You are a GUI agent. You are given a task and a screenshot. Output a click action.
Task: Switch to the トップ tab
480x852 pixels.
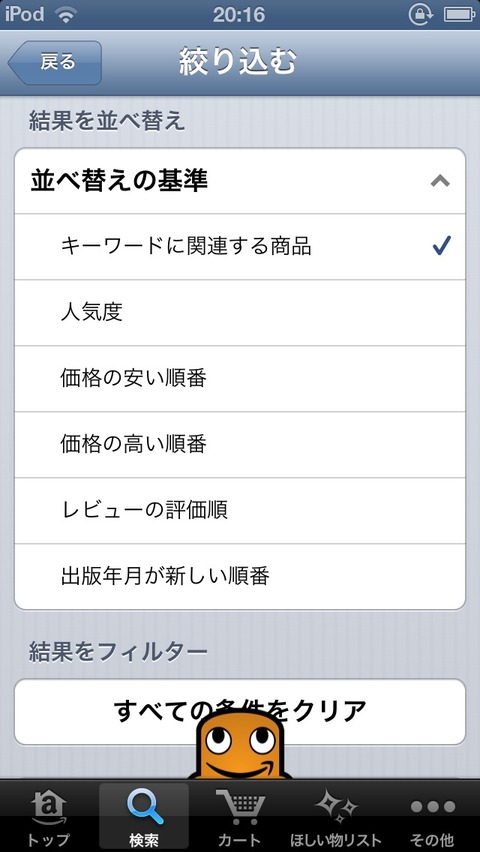[48, 817]
